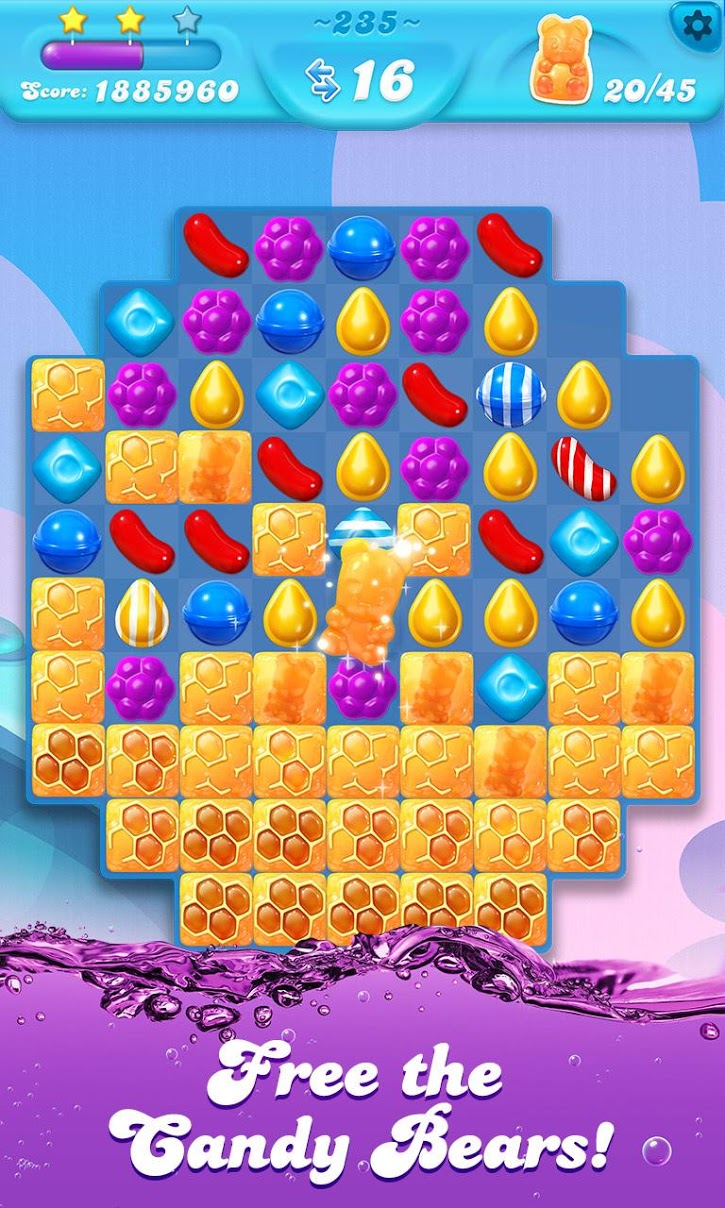
Task: Open the settings gear
Action: 696,22
